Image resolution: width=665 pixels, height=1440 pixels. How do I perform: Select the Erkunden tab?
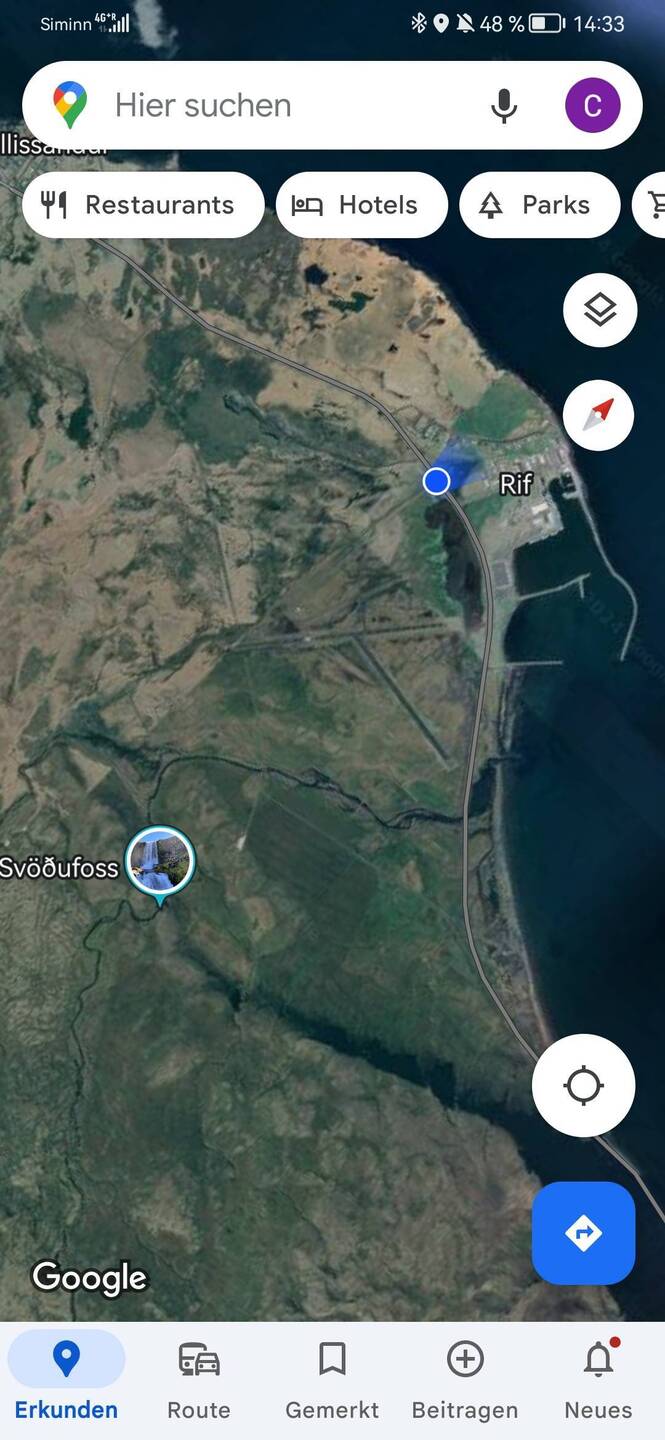point(66,1381)
